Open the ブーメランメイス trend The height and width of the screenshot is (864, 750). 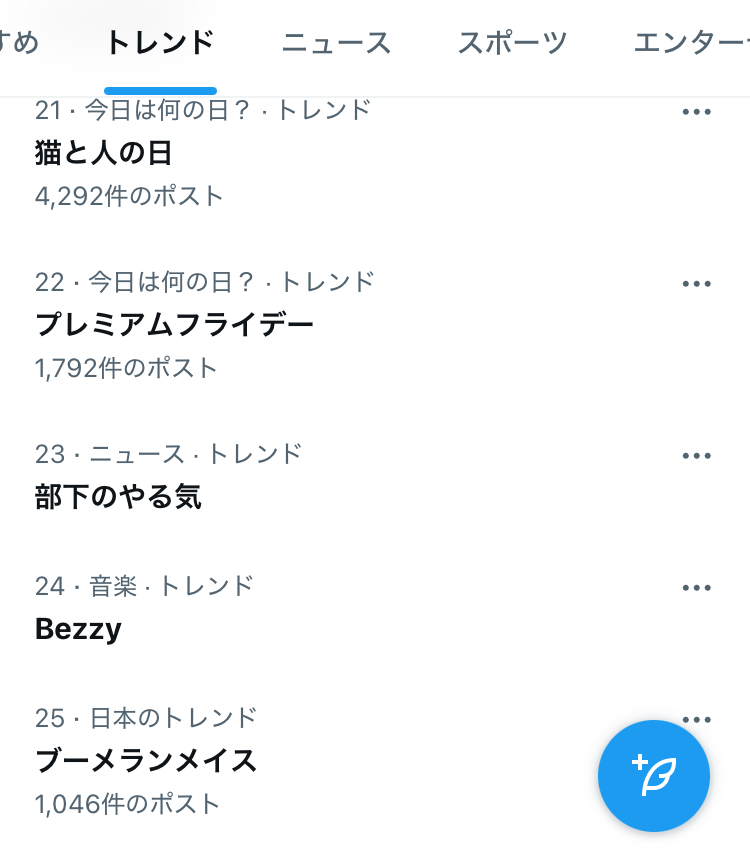pyautogui.click(x=146, y=761)
